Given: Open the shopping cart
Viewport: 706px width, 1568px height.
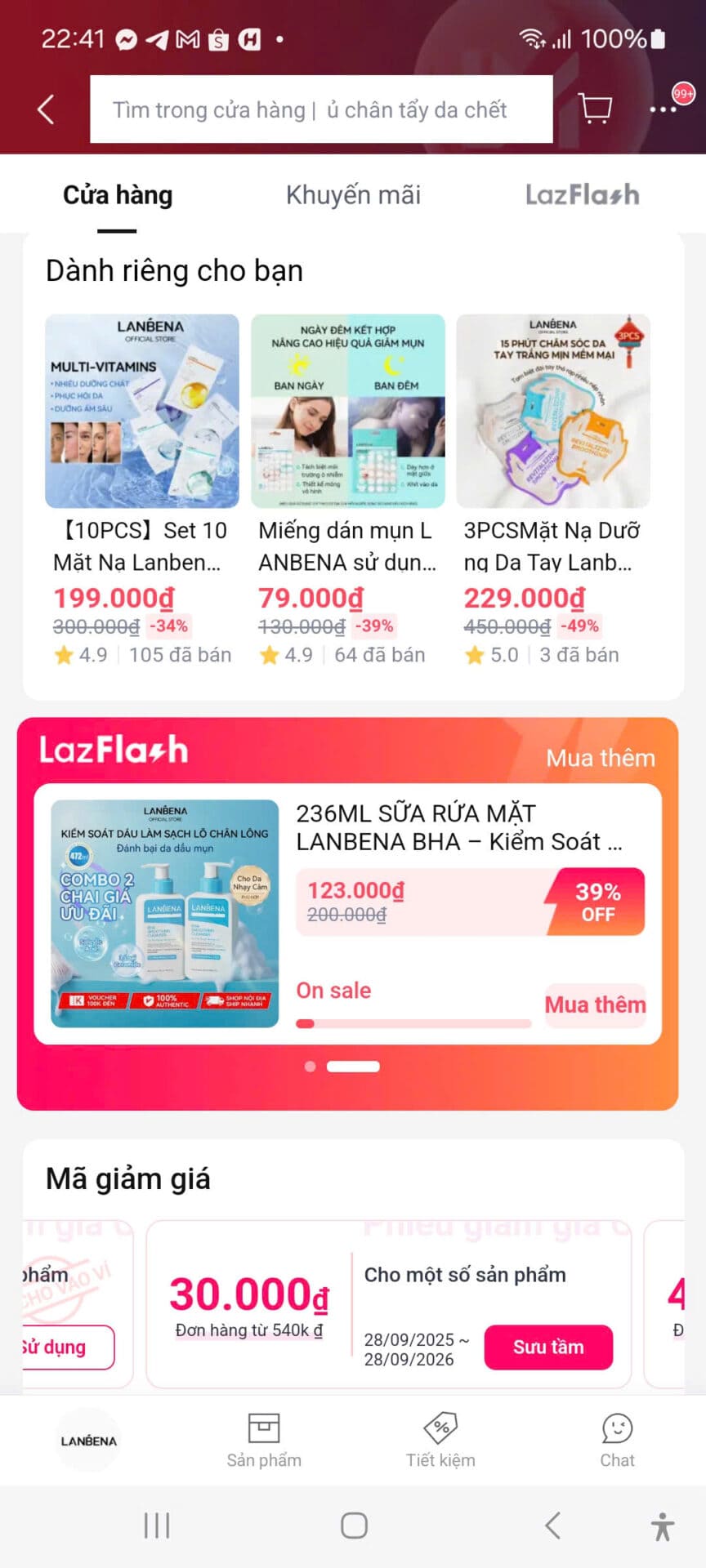Looking at the screenshot, I should tap(595, 109).
